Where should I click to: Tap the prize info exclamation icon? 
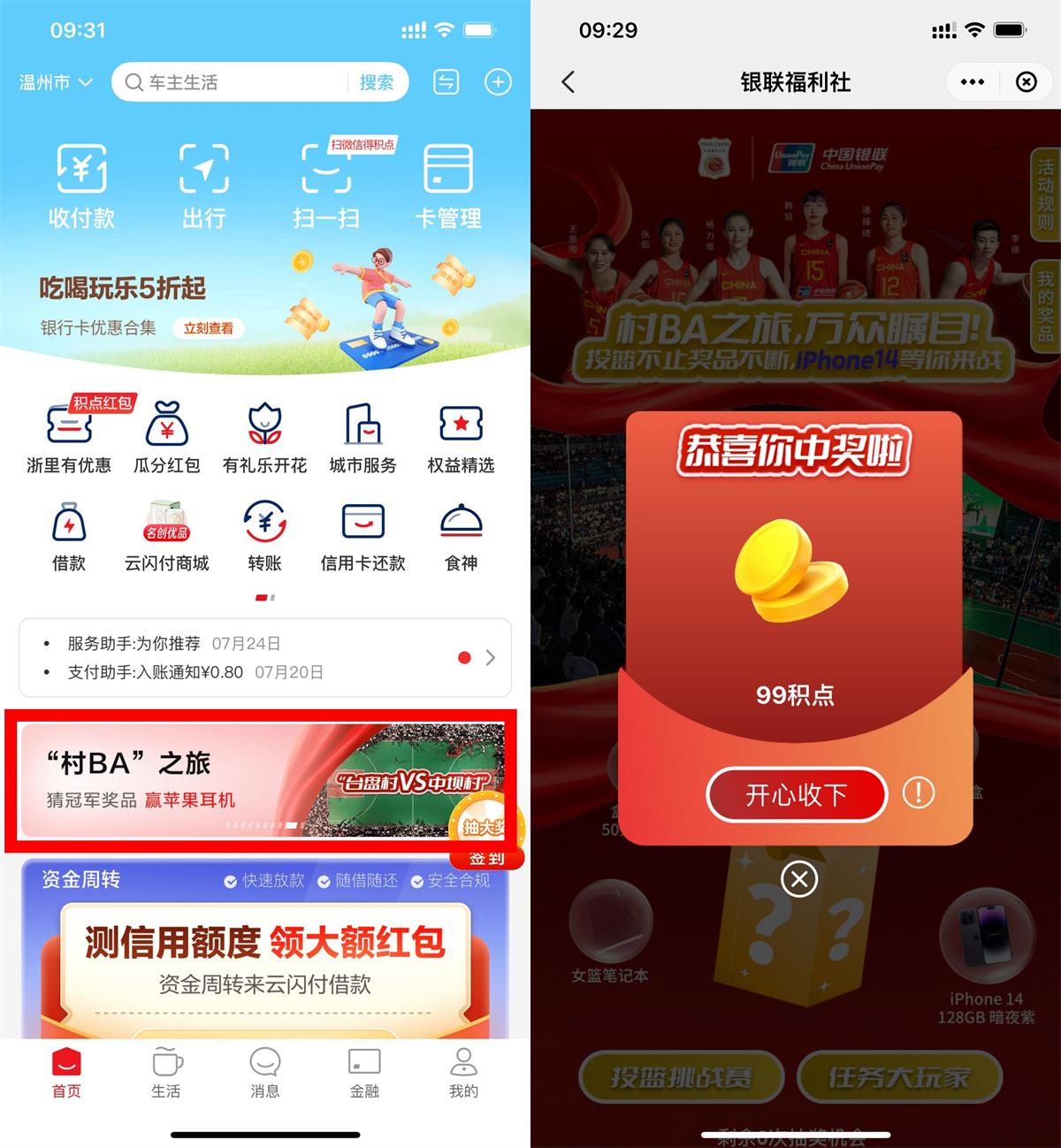click(x=919, y=792)
